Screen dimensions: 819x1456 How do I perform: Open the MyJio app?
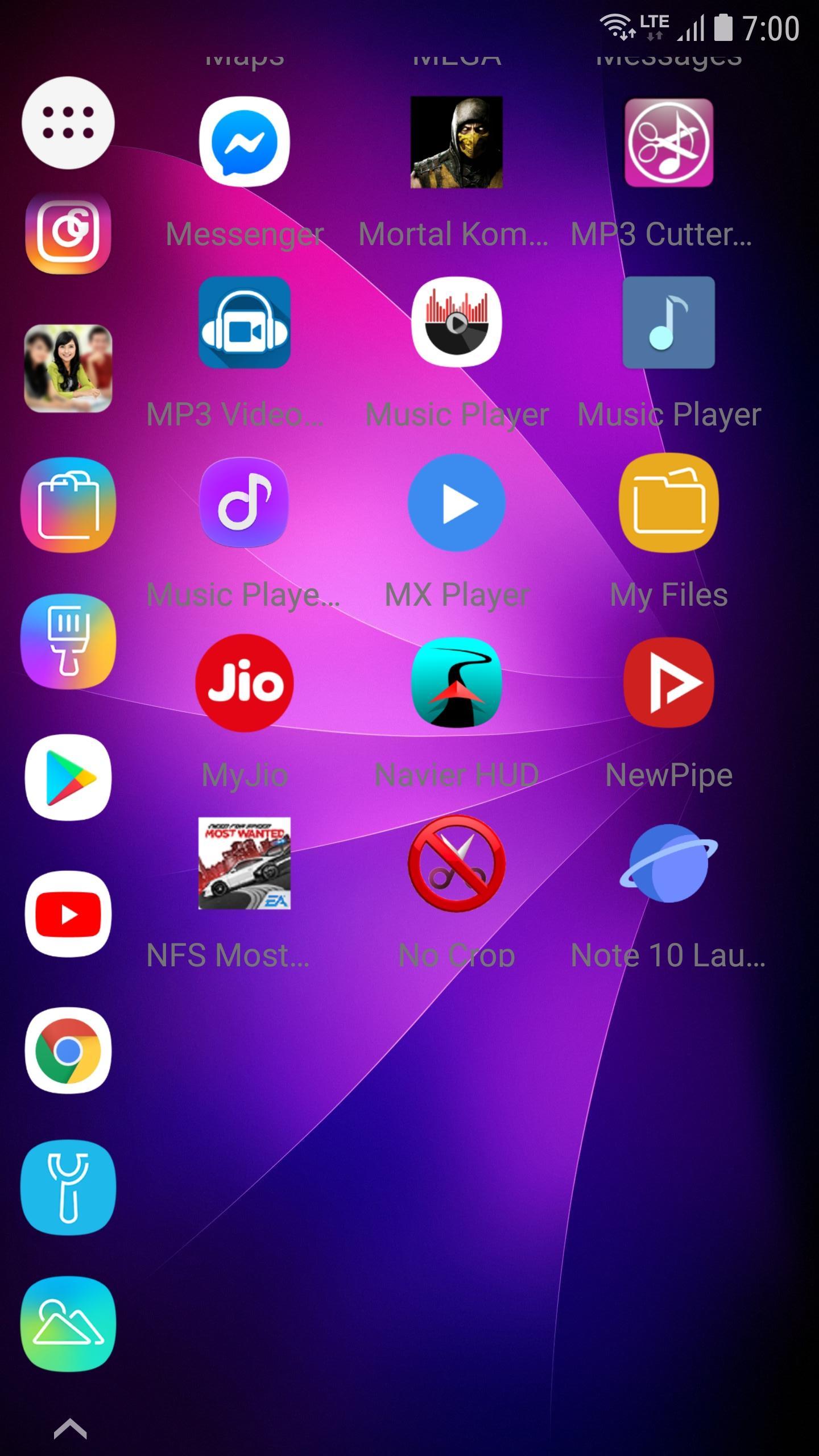[x=245, y=682]
